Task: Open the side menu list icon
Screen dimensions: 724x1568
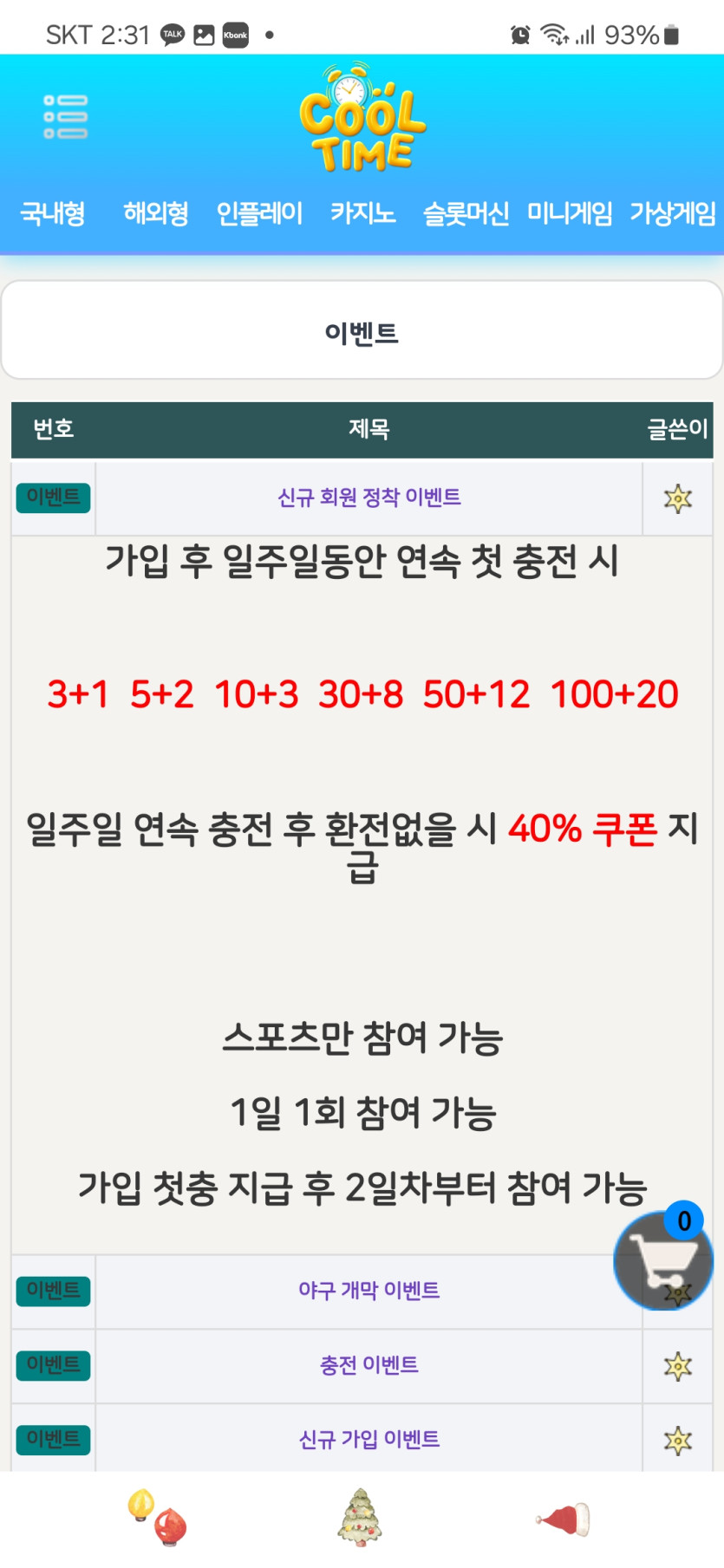Action: pyautogui.click(x=65, y=116)
